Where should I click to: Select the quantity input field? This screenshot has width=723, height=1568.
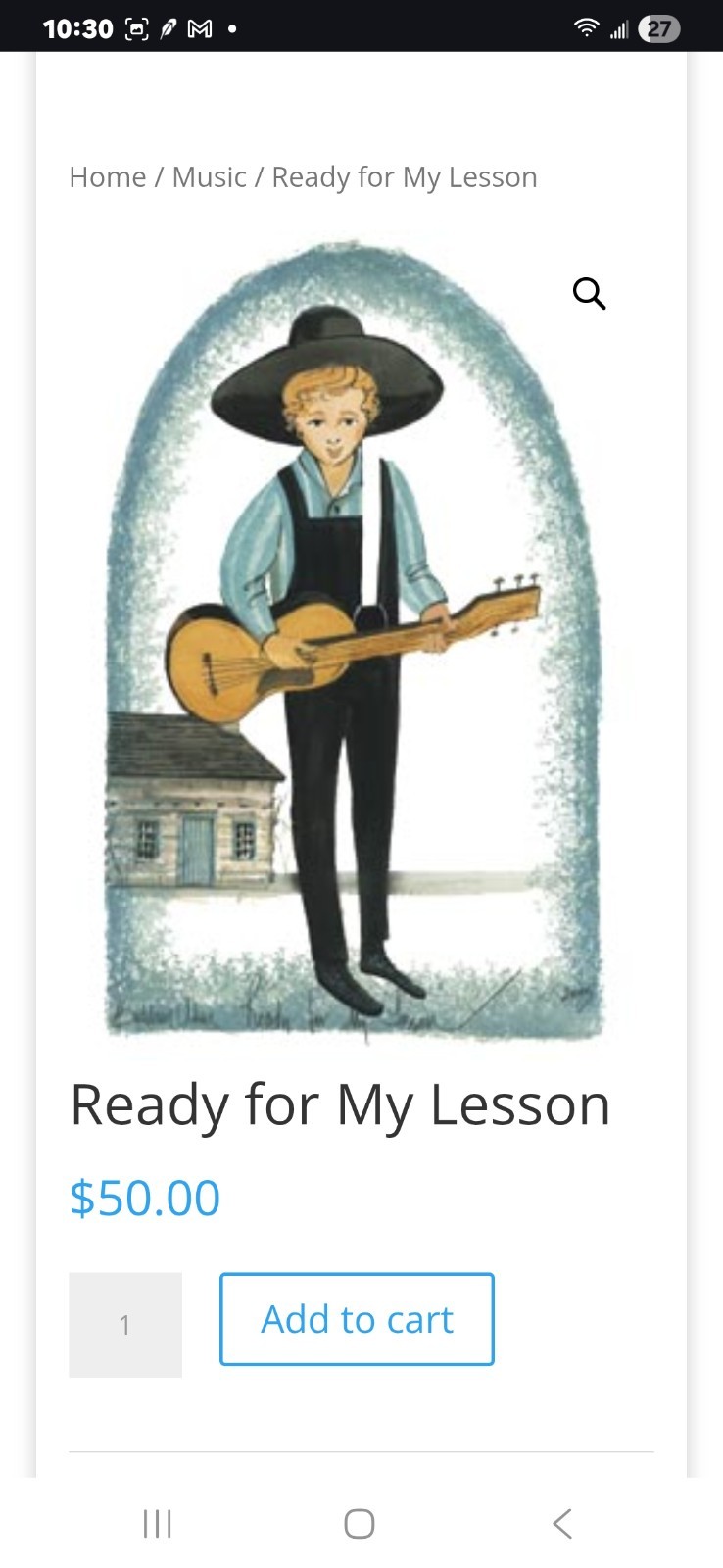(125, 1325)
